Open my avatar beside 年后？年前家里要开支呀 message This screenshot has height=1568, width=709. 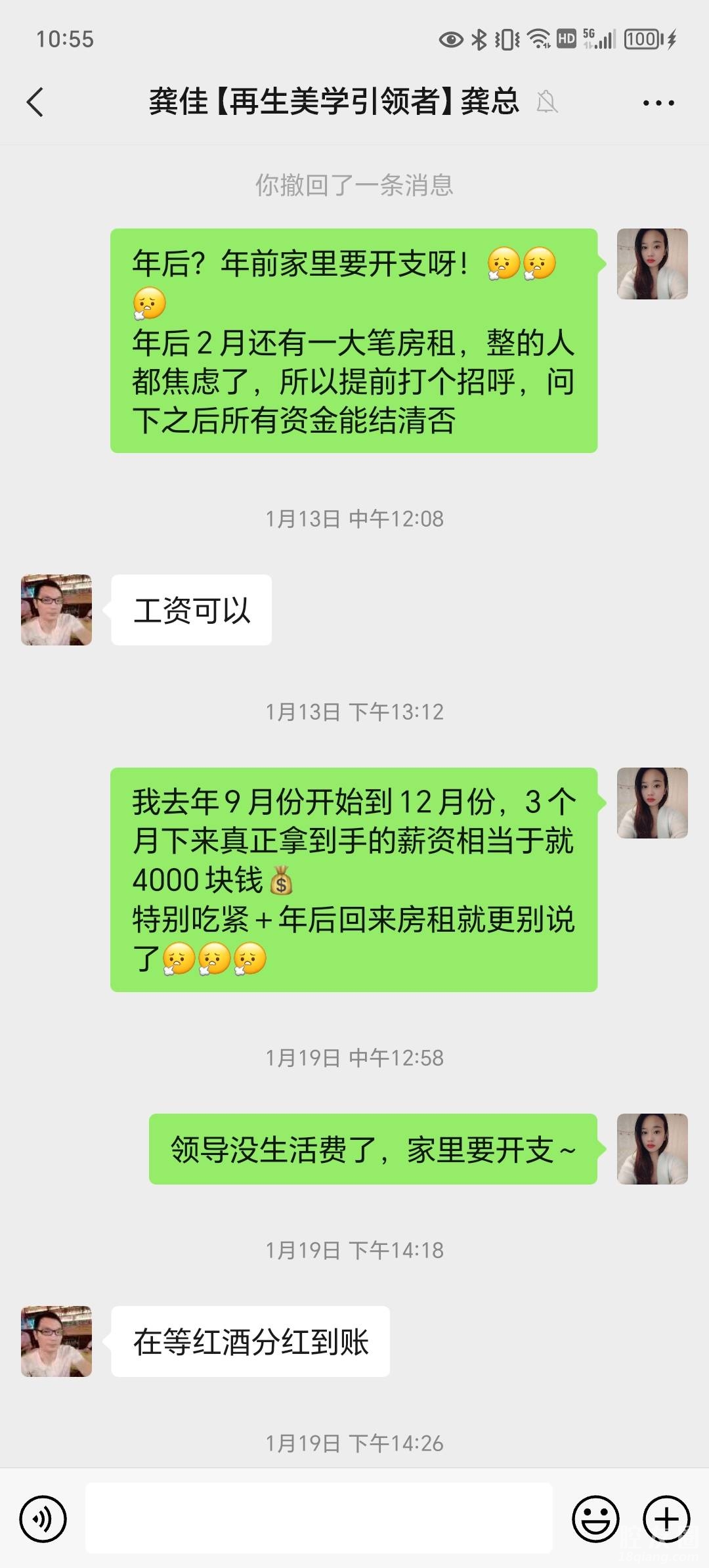pyautogui.click(x=652, y=264)
